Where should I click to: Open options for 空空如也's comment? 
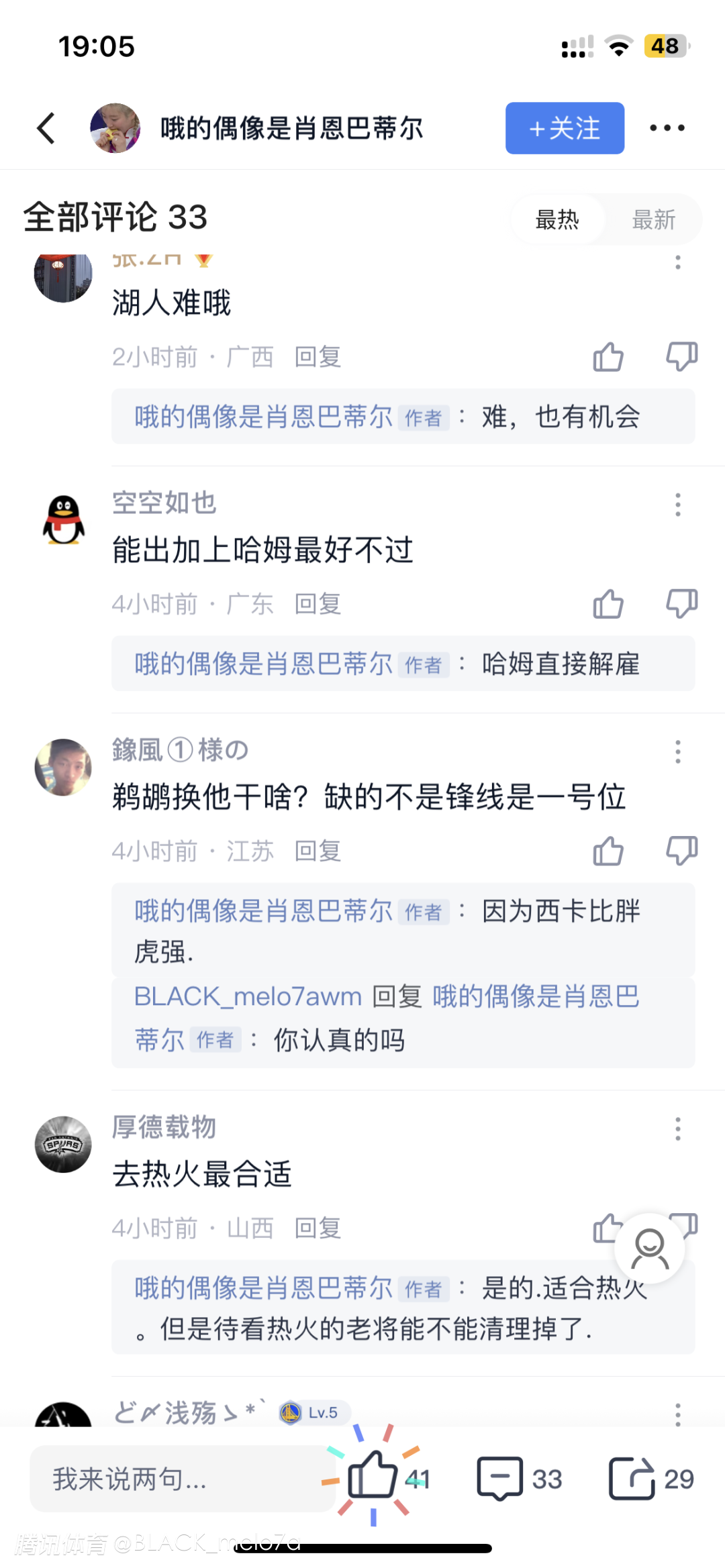pyautogui.click(x=678, y=505)
